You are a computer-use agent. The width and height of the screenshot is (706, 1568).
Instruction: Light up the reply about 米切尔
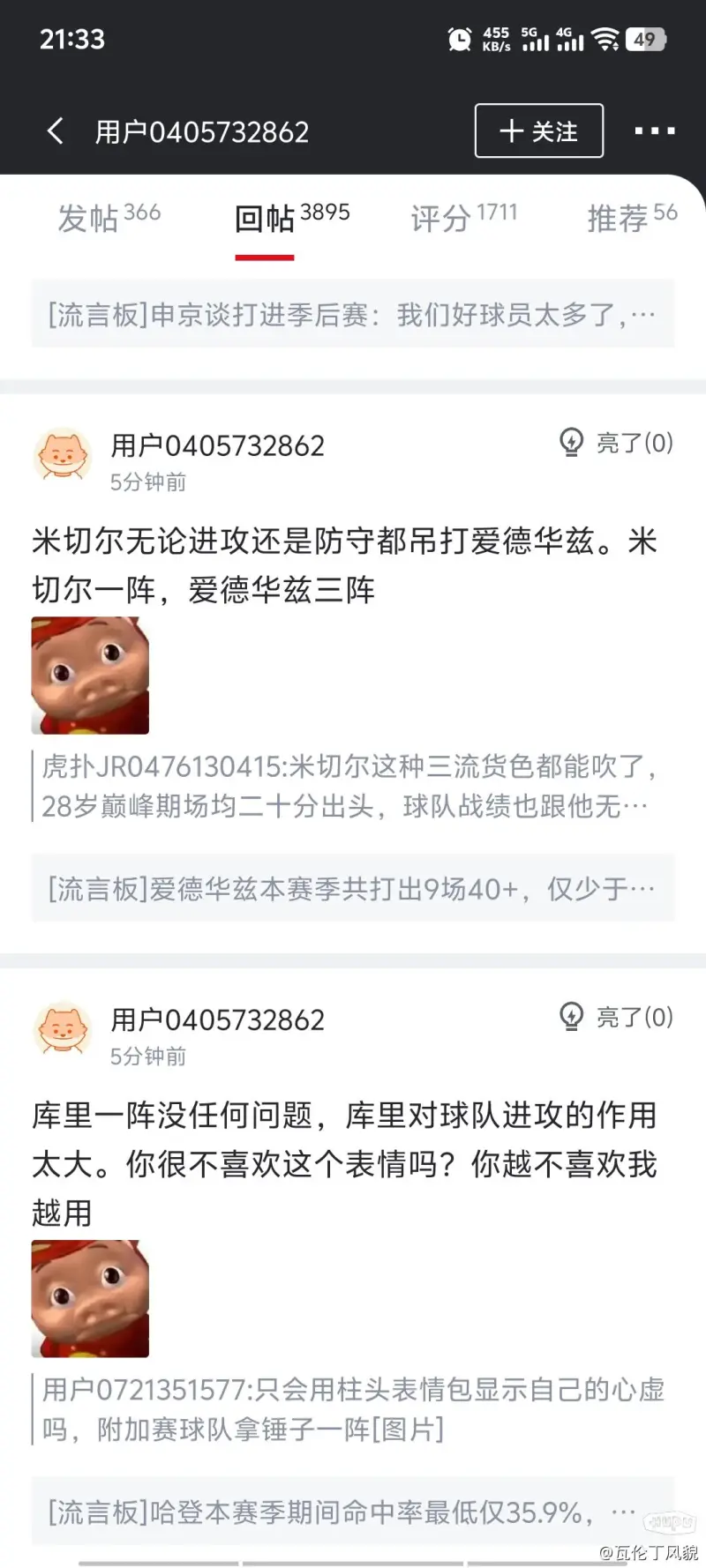tap(616, 442)
